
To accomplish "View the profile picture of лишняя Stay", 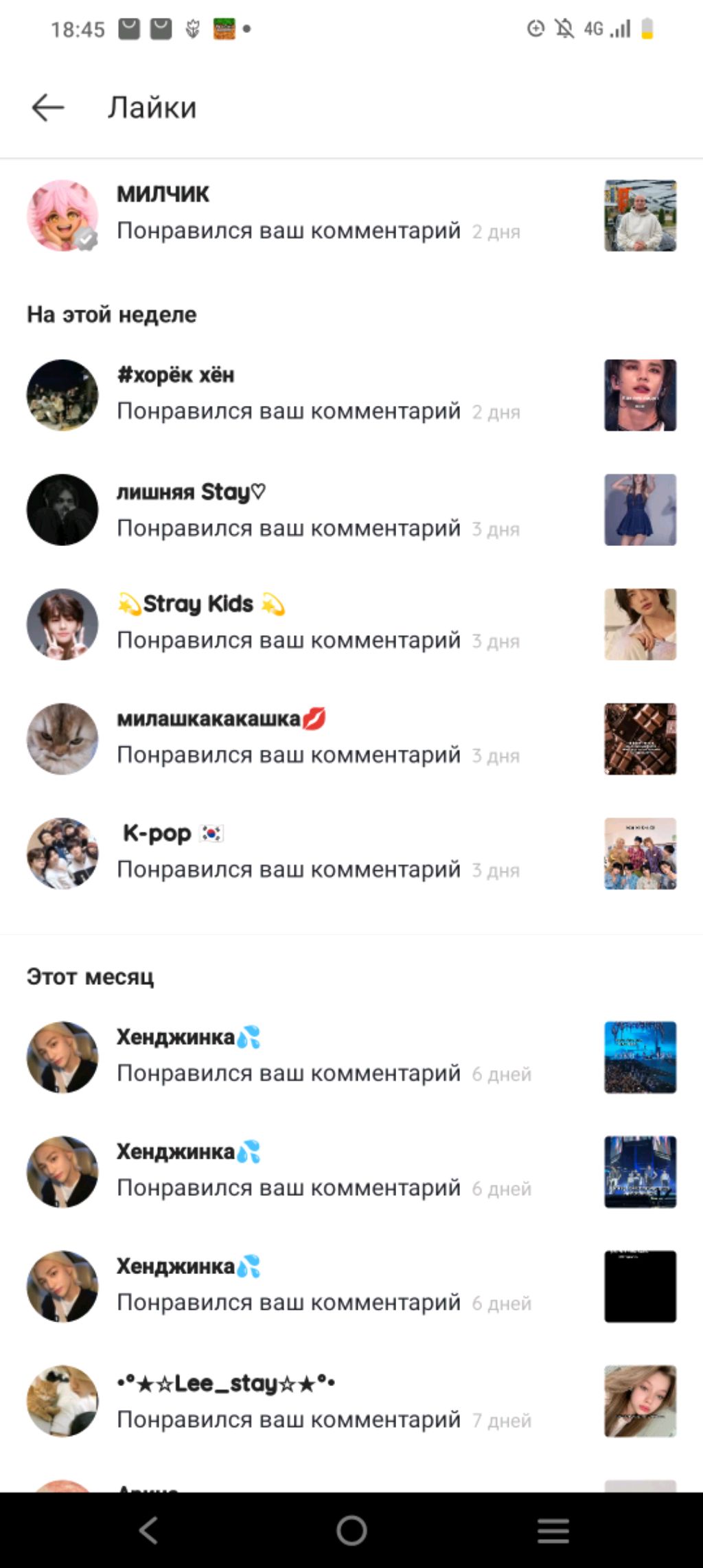I will [62, 510].
